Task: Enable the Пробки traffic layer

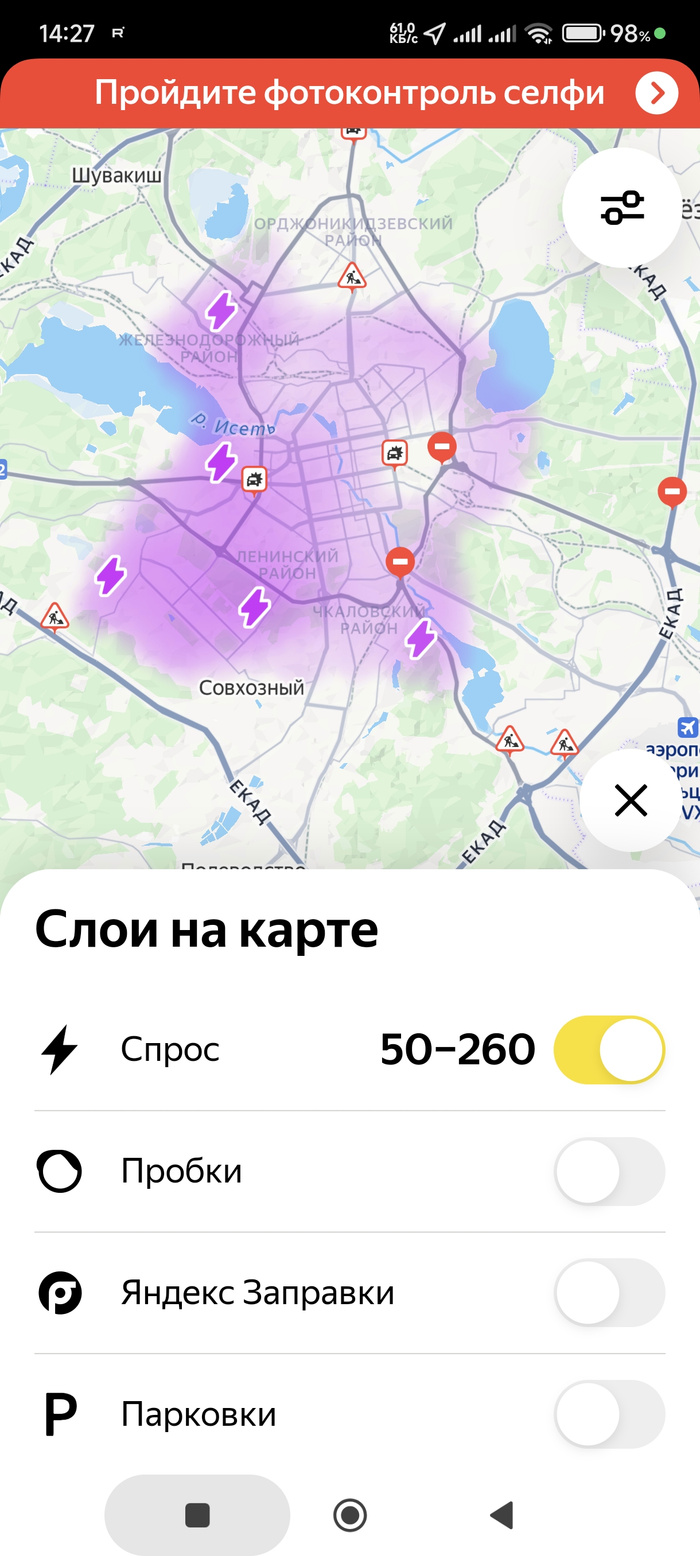Action: (609, 1171)
